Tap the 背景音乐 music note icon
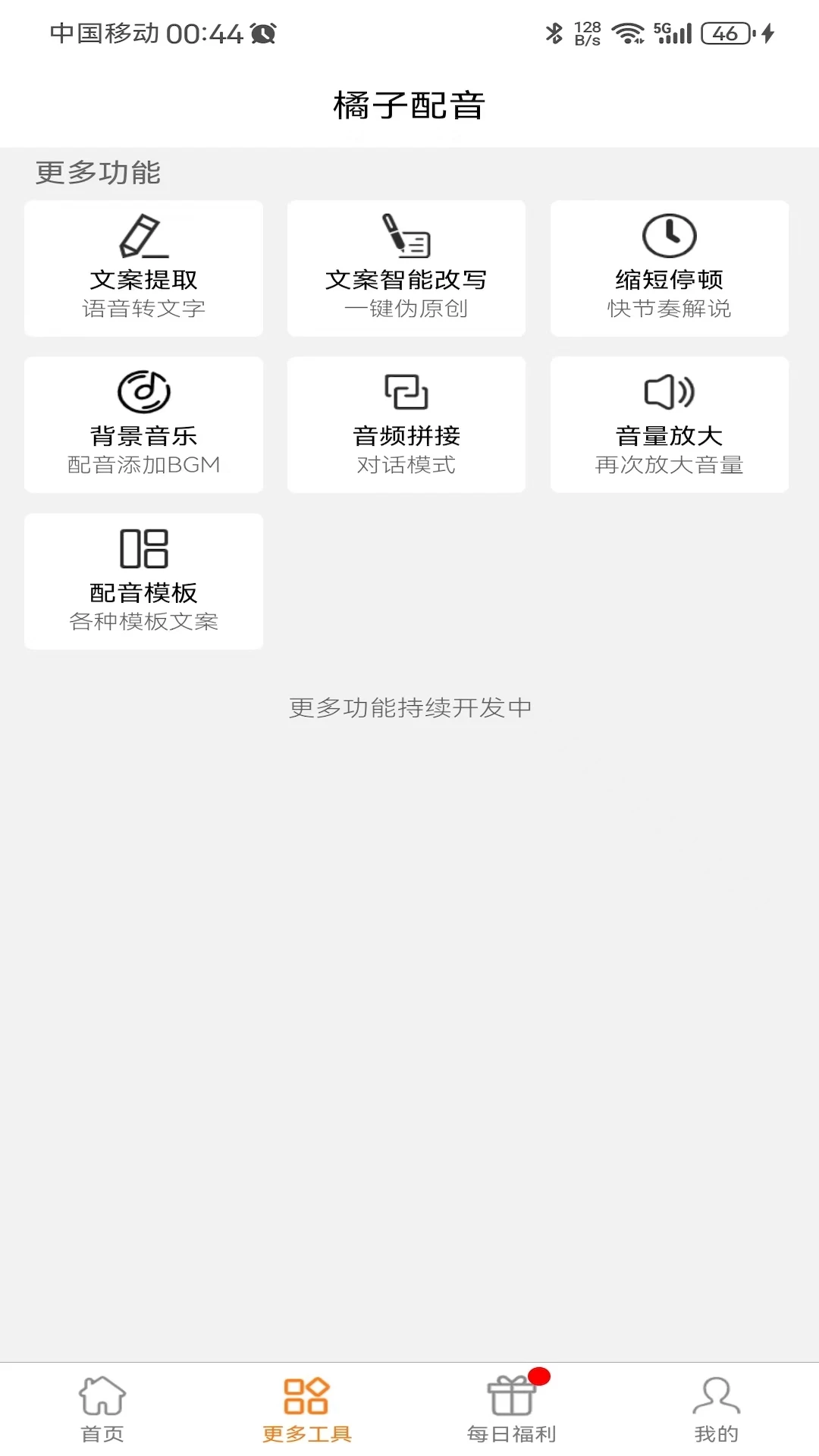The height and width of the screenshot is (1456, 819). [x=143, y=392]
